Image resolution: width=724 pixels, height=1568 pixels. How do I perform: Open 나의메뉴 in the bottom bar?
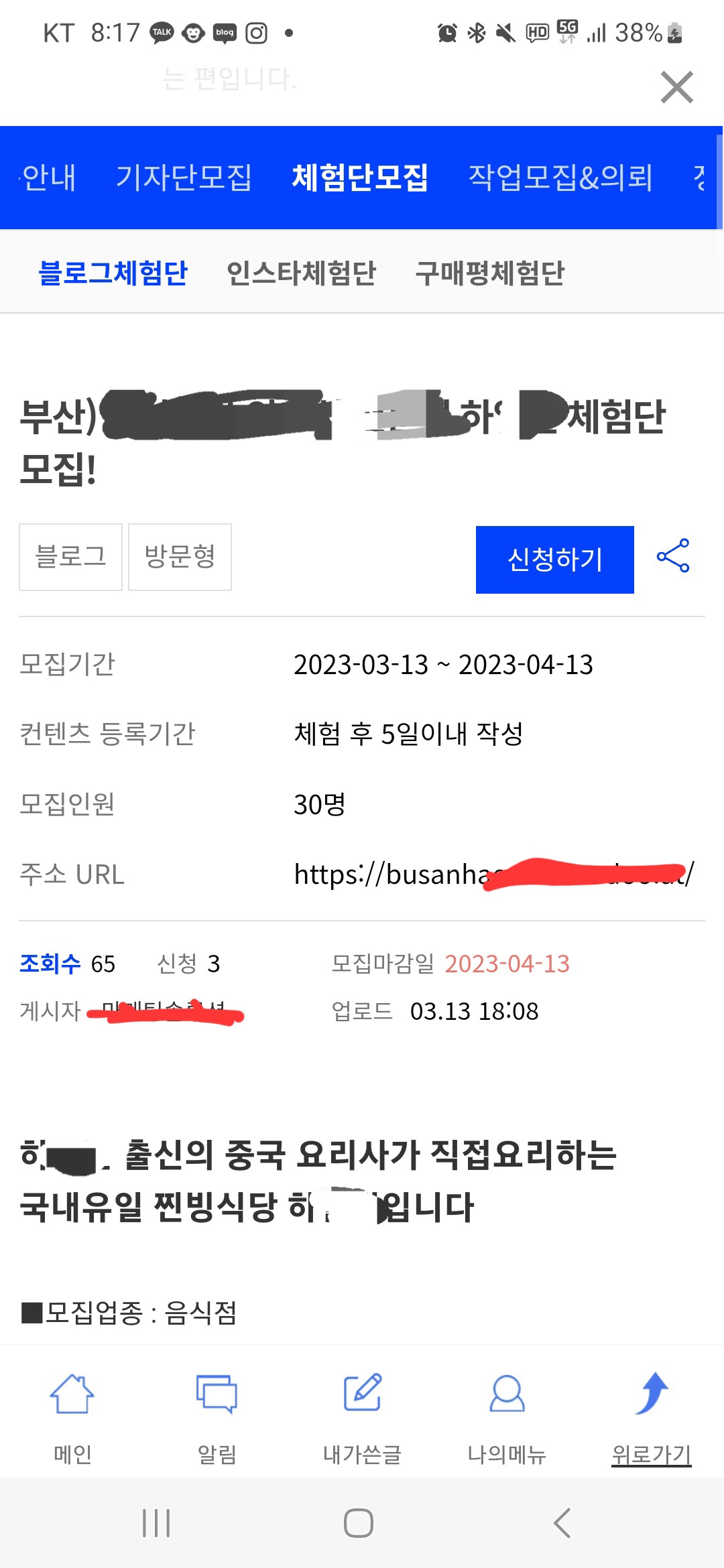coord(507,1414)
